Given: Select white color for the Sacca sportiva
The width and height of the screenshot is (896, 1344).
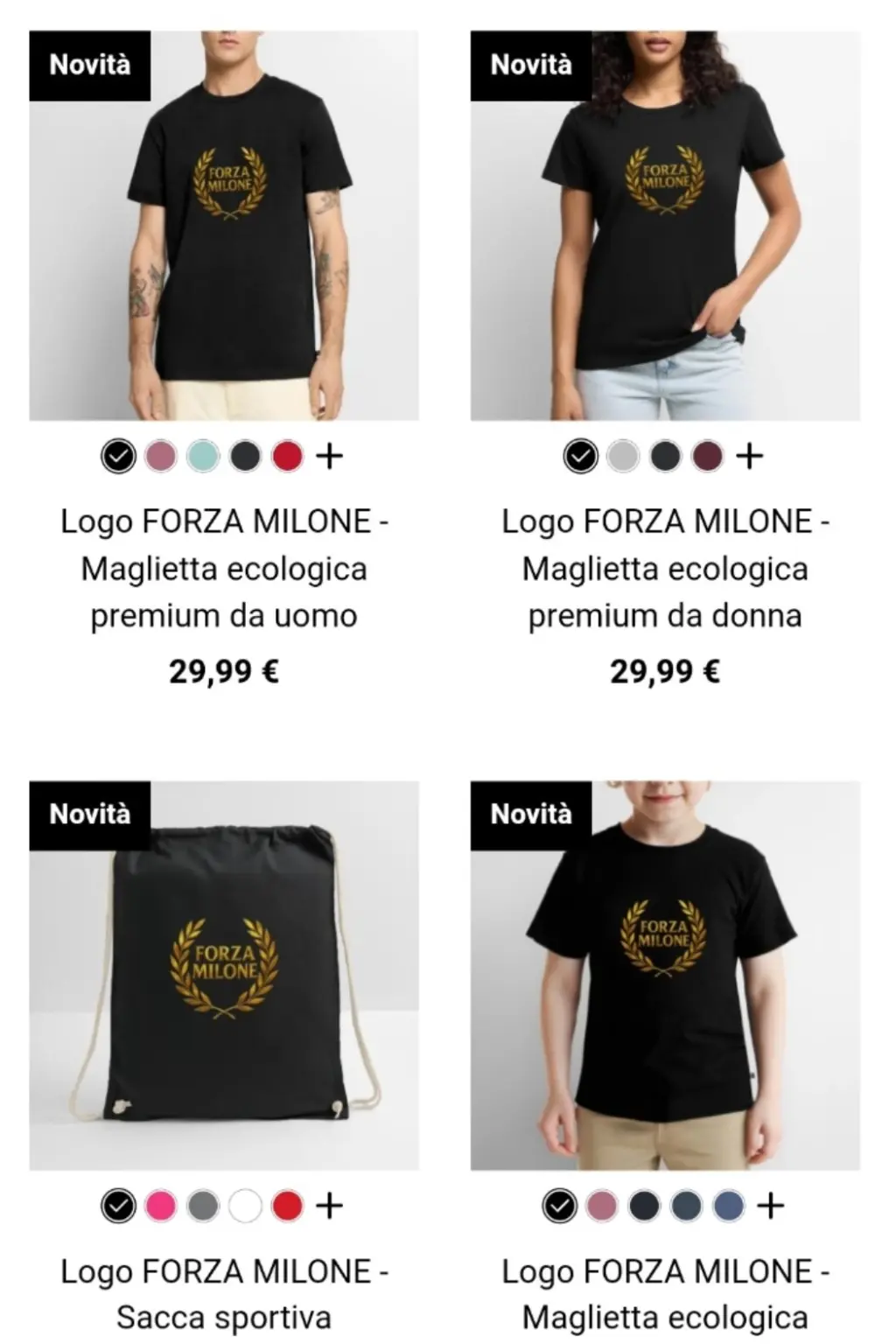Looking at the screenshot, I should [x=245, y=1206].
